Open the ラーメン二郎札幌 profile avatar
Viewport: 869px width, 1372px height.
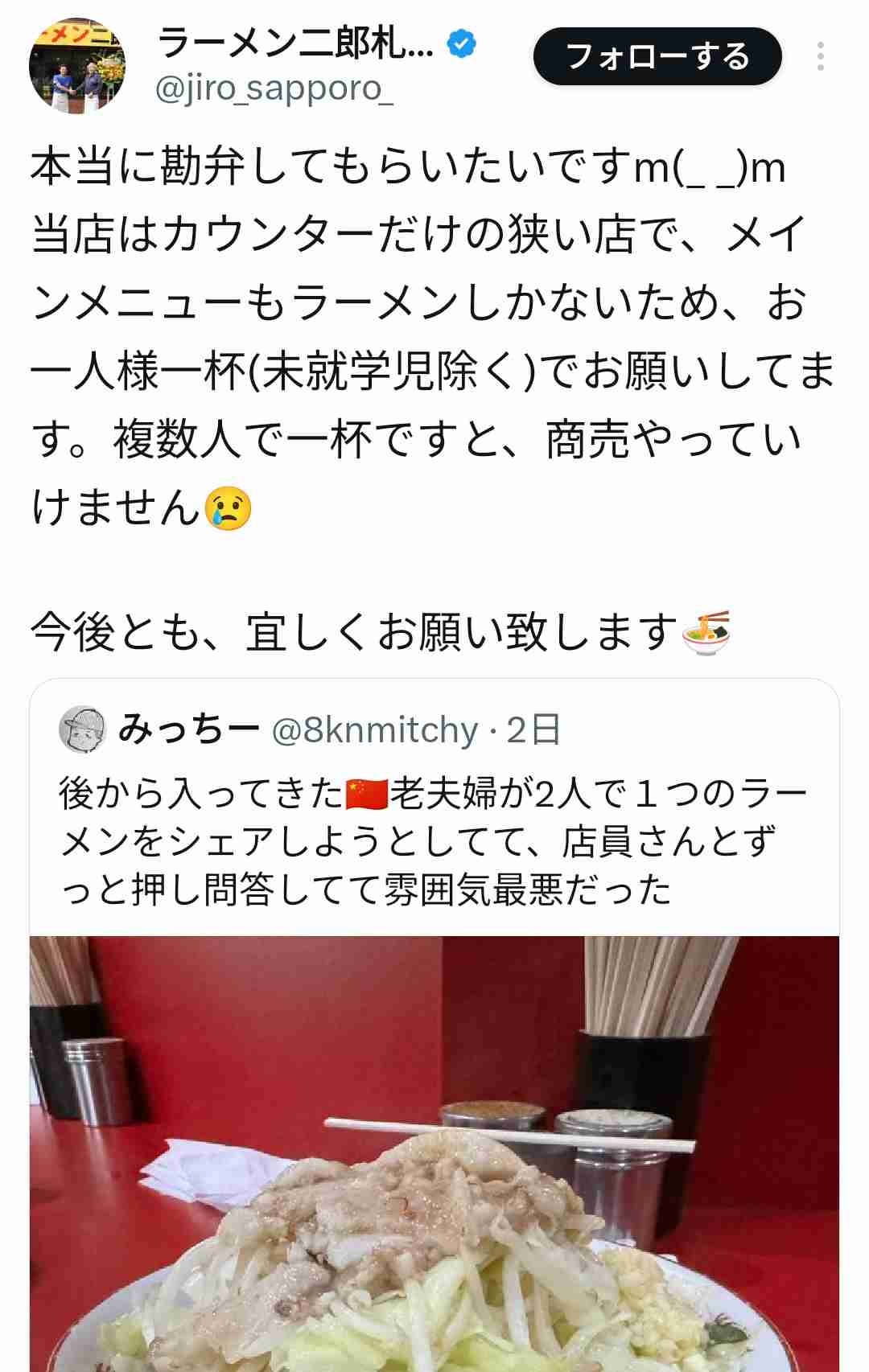77,67
